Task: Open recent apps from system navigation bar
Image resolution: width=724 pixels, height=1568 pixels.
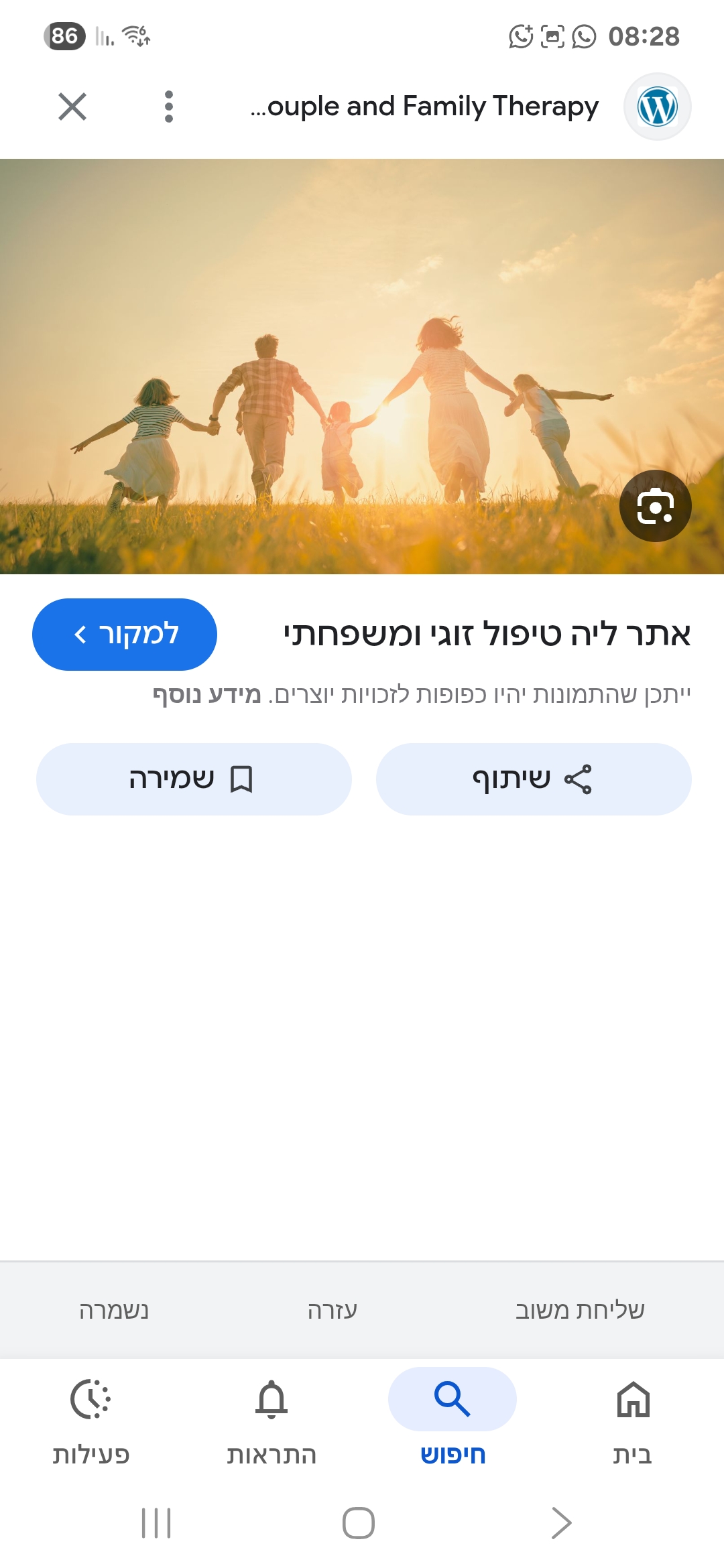Action: click(x=156, y=1523)
